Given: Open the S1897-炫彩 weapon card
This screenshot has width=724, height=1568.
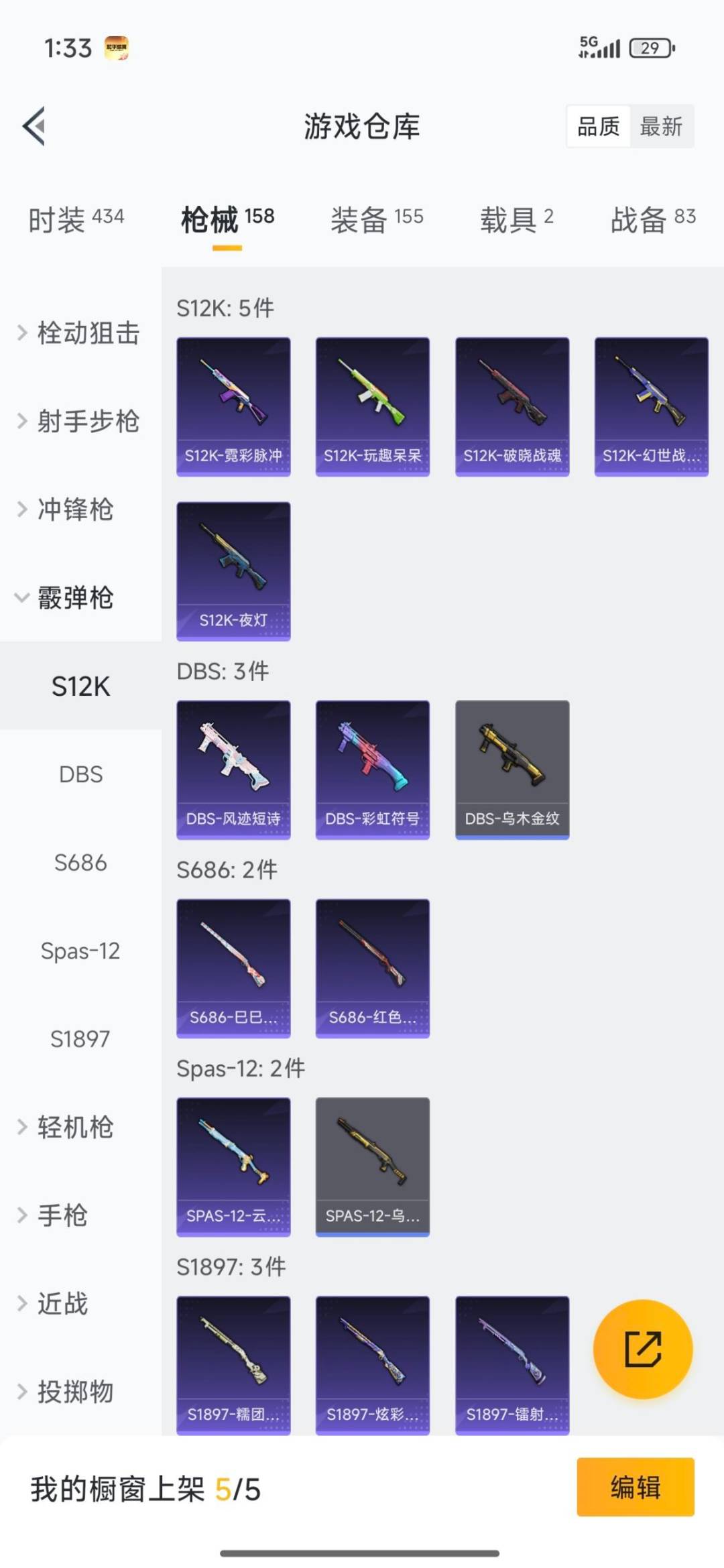Looking at the screenshot, I should 372,1368.
